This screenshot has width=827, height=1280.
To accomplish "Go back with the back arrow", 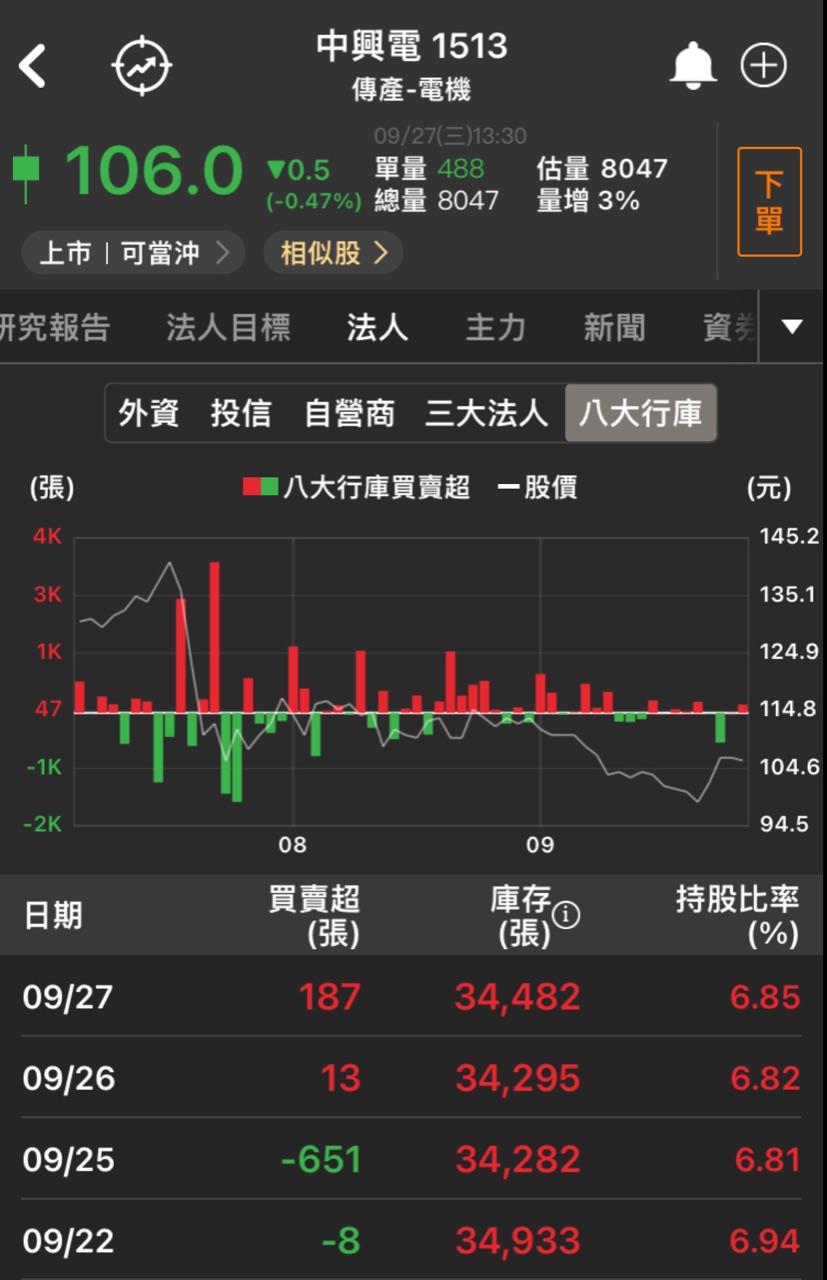I will point(33,68).
